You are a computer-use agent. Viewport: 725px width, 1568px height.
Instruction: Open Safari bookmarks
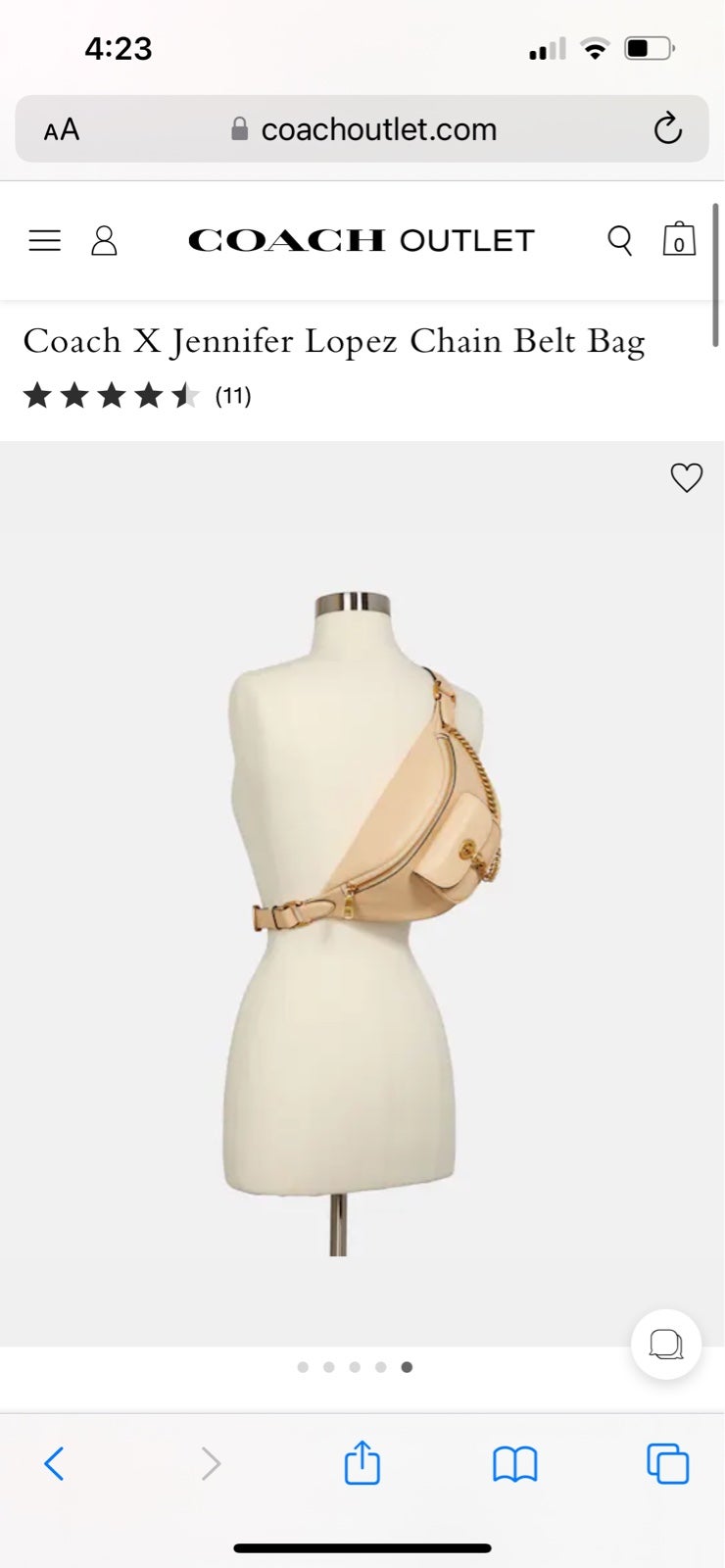pyautogui.click(x=515, y=1464)
